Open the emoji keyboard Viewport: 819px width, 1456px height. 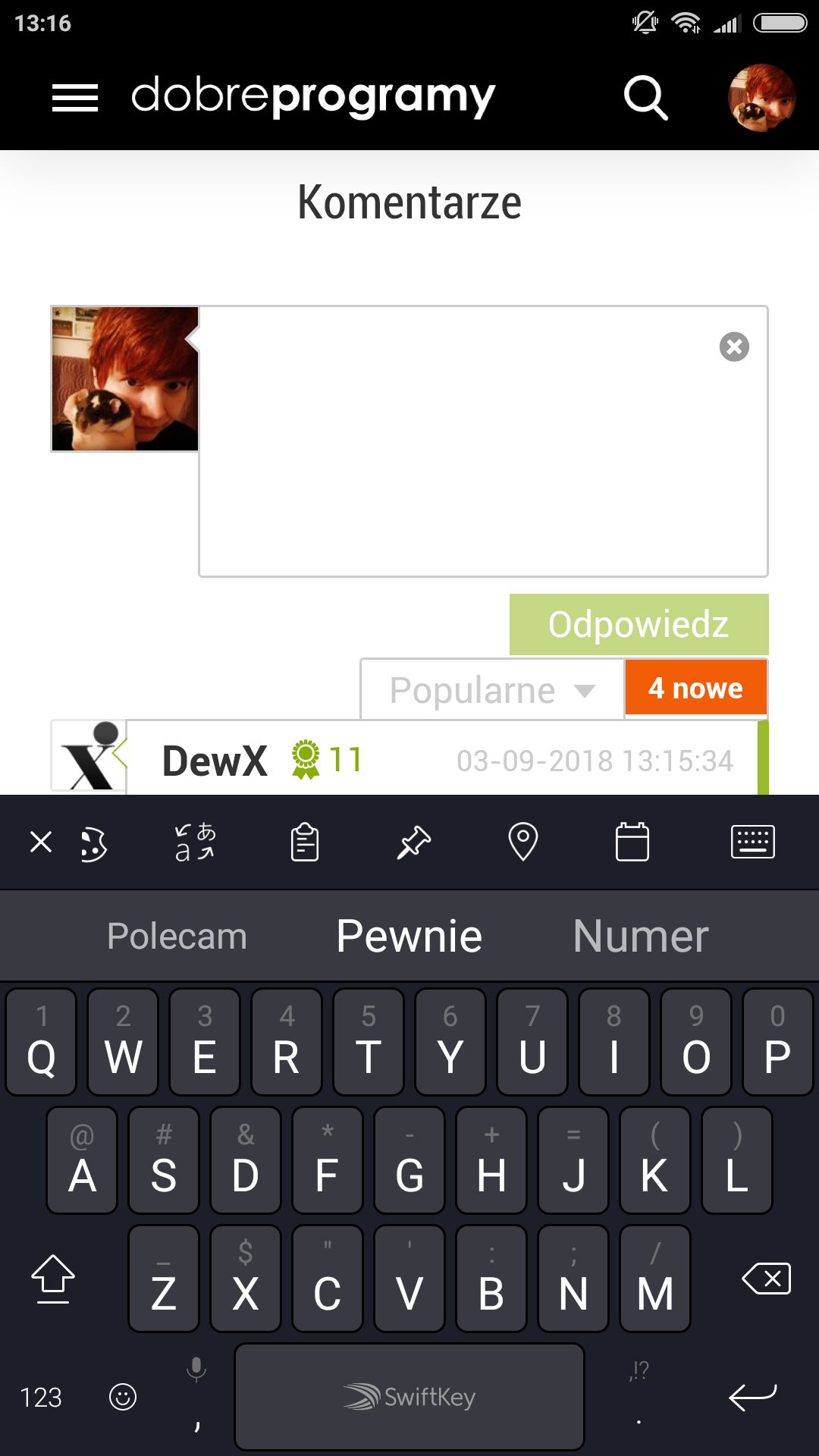123,1396
